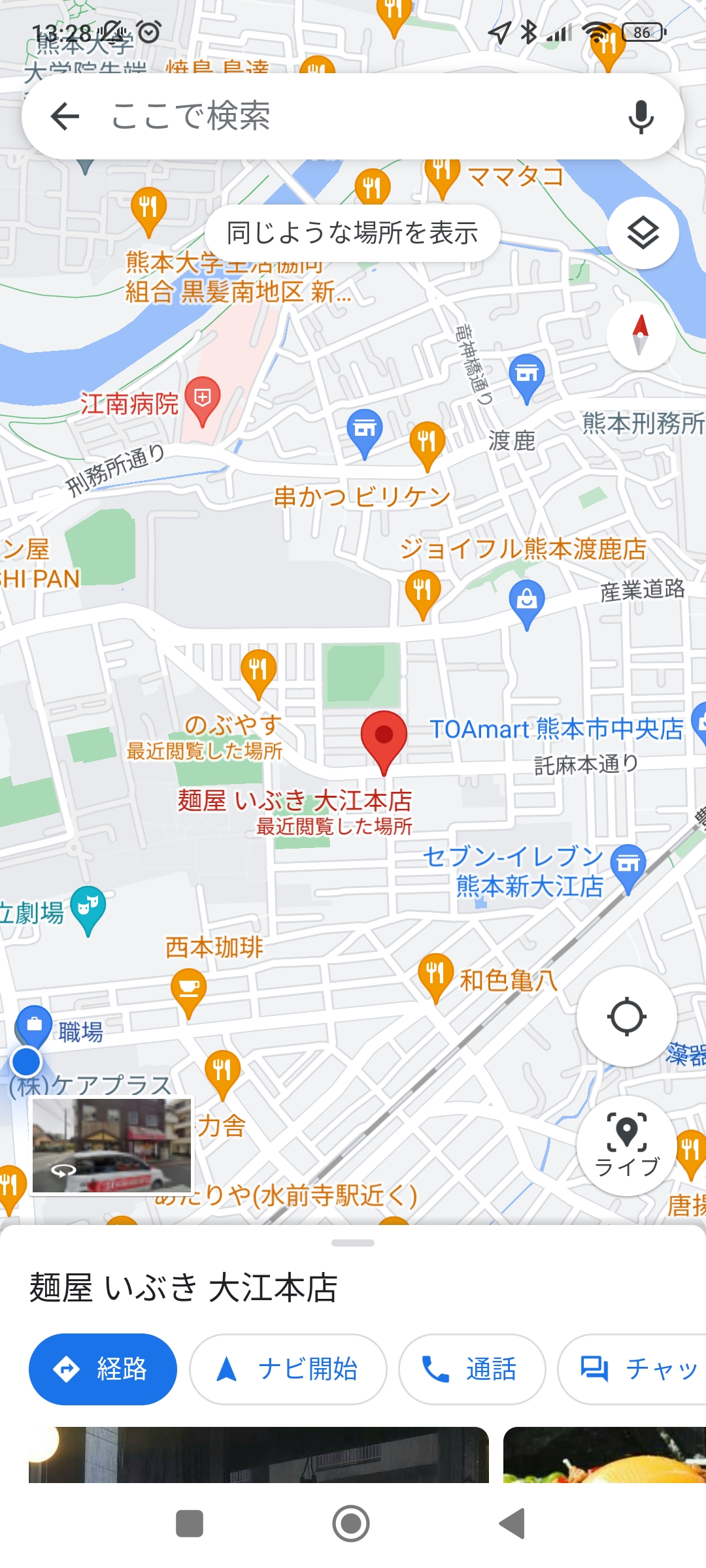Reset map orientation with the compass

point(641,335)
